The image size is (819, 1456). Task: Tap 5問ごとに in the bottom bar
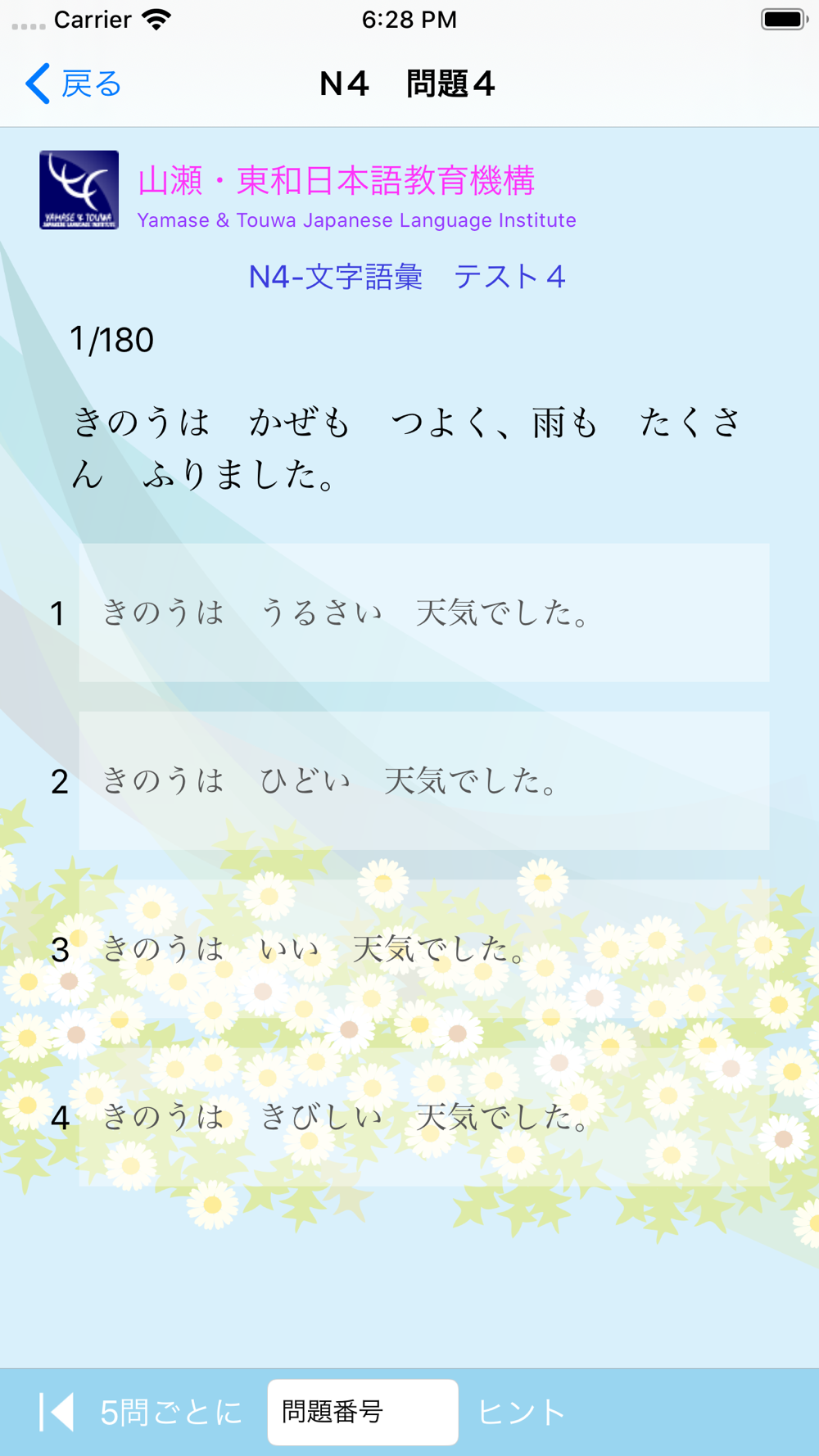(x=171, y=1412)
